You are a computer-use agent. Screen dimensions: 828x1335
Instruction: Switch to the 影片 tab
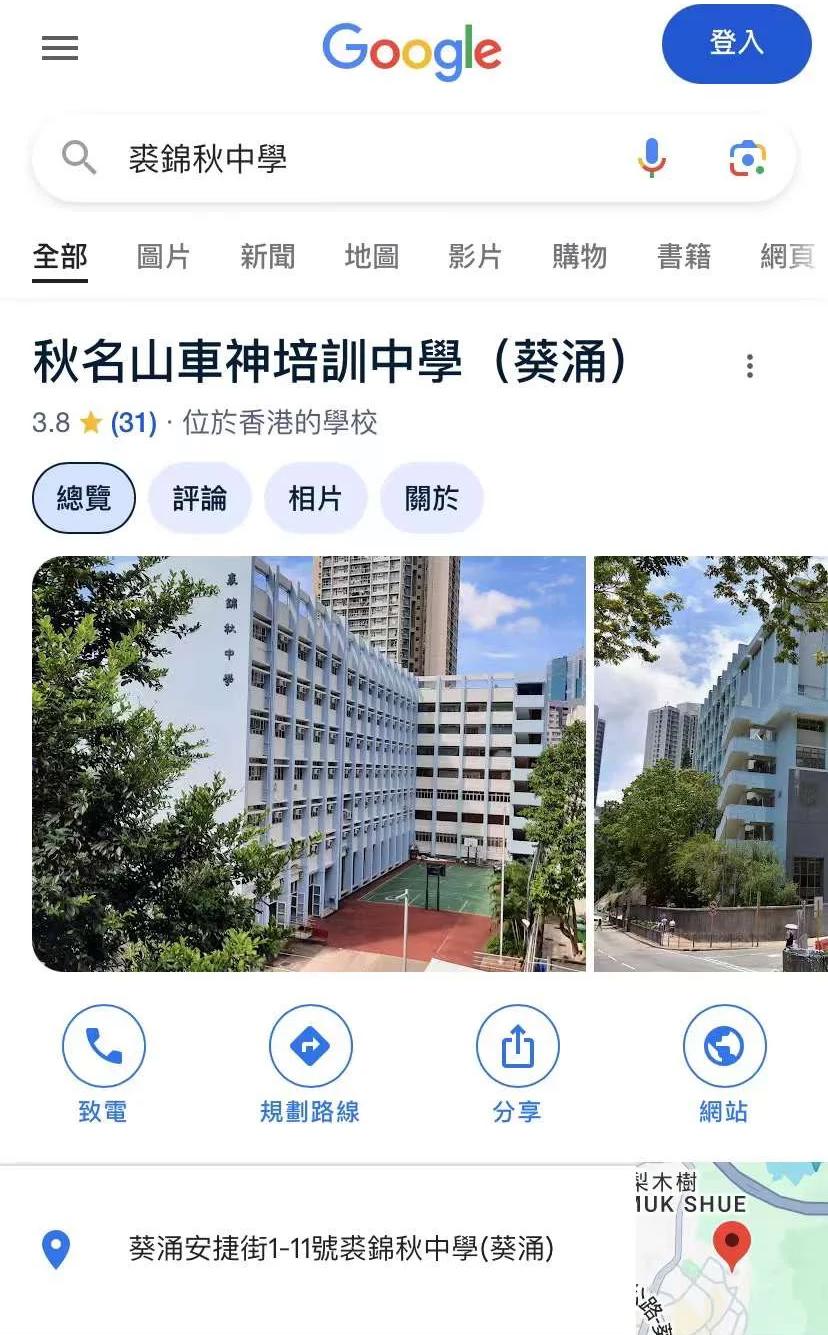(x=475, y=257)
